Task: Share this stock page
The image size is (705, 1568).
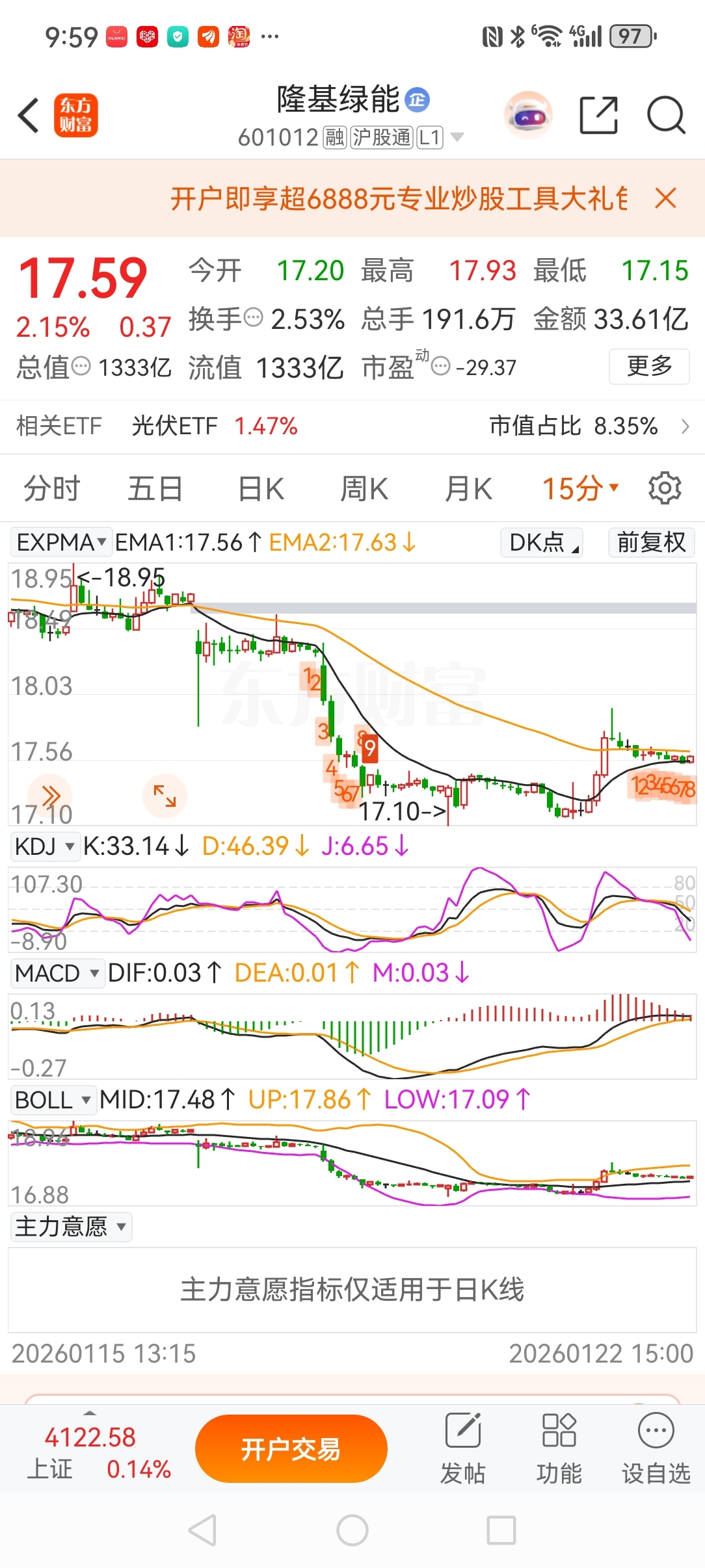Action: click(598, 116)
